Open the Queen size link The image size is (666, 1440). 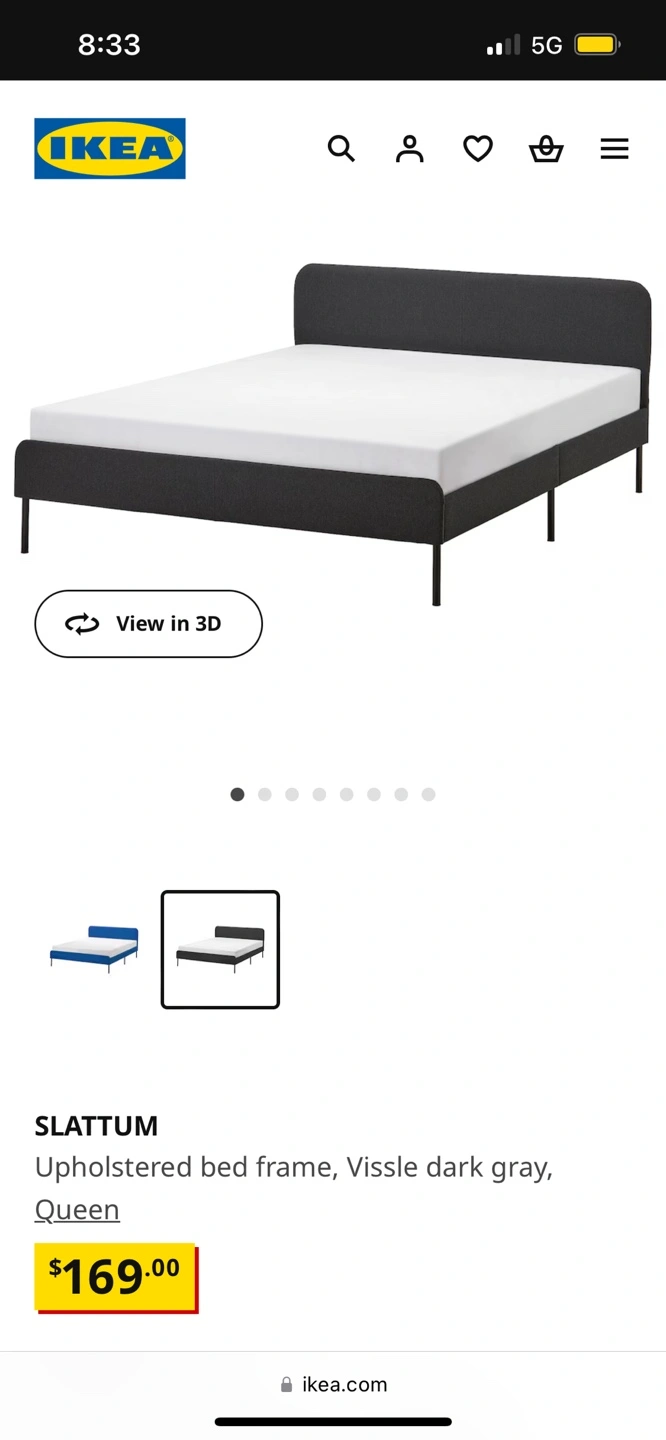(x=77, y=1210)
